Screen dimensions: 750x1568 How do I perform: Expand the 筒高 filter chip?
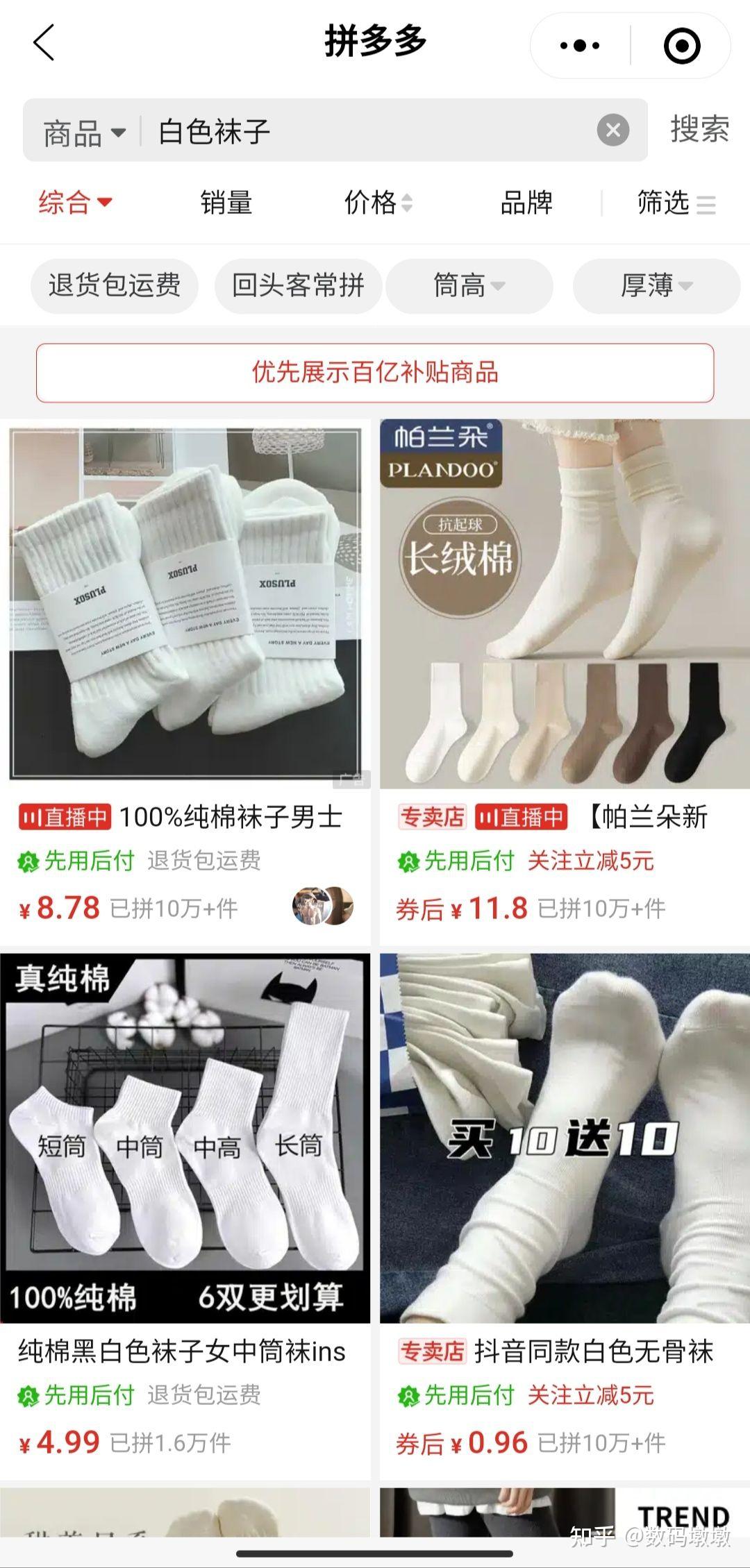(x=469, y=285)
